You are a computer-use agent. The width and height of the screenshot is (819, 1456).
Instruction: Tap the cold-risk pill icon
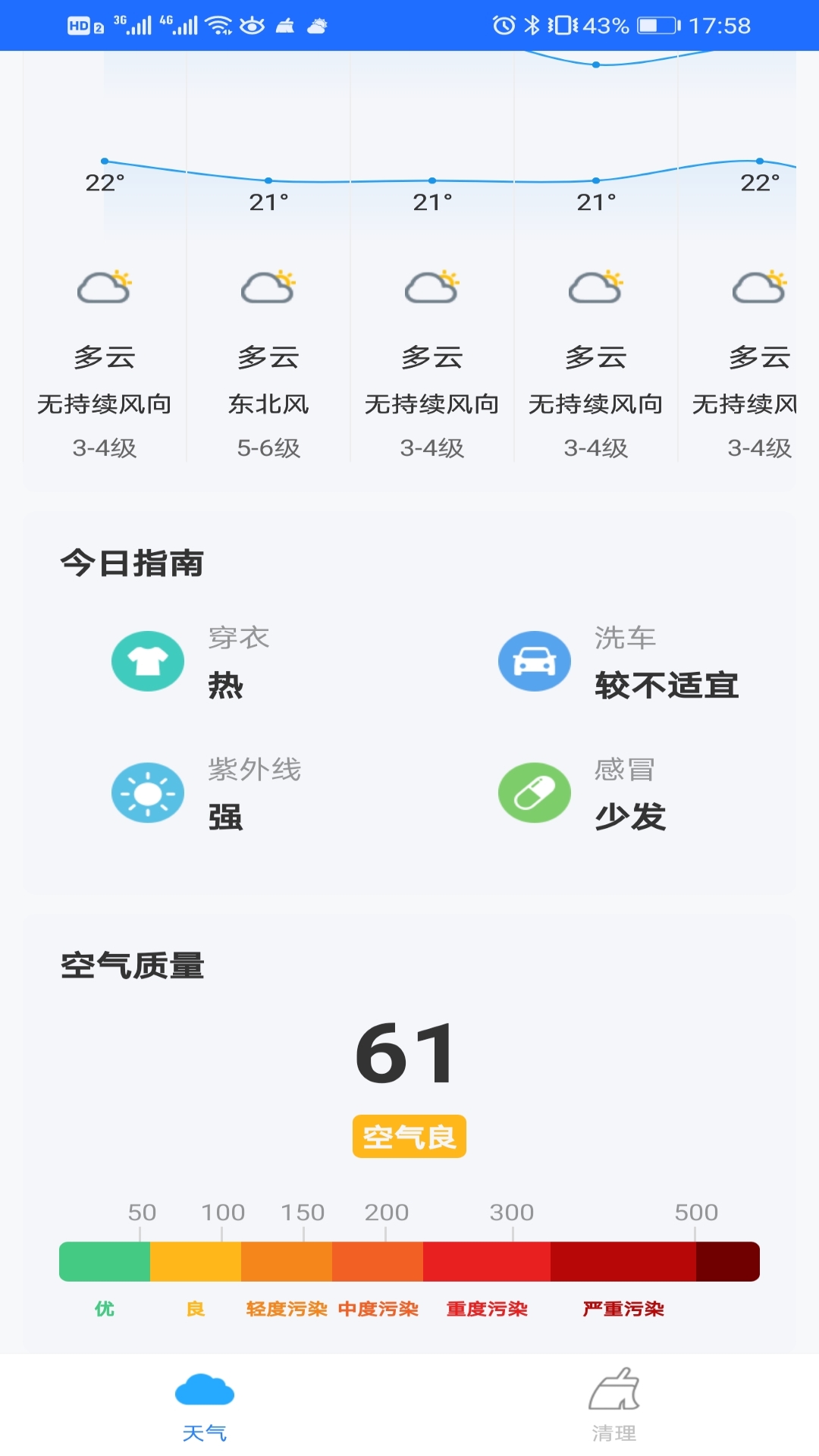[x=535, y=792]
